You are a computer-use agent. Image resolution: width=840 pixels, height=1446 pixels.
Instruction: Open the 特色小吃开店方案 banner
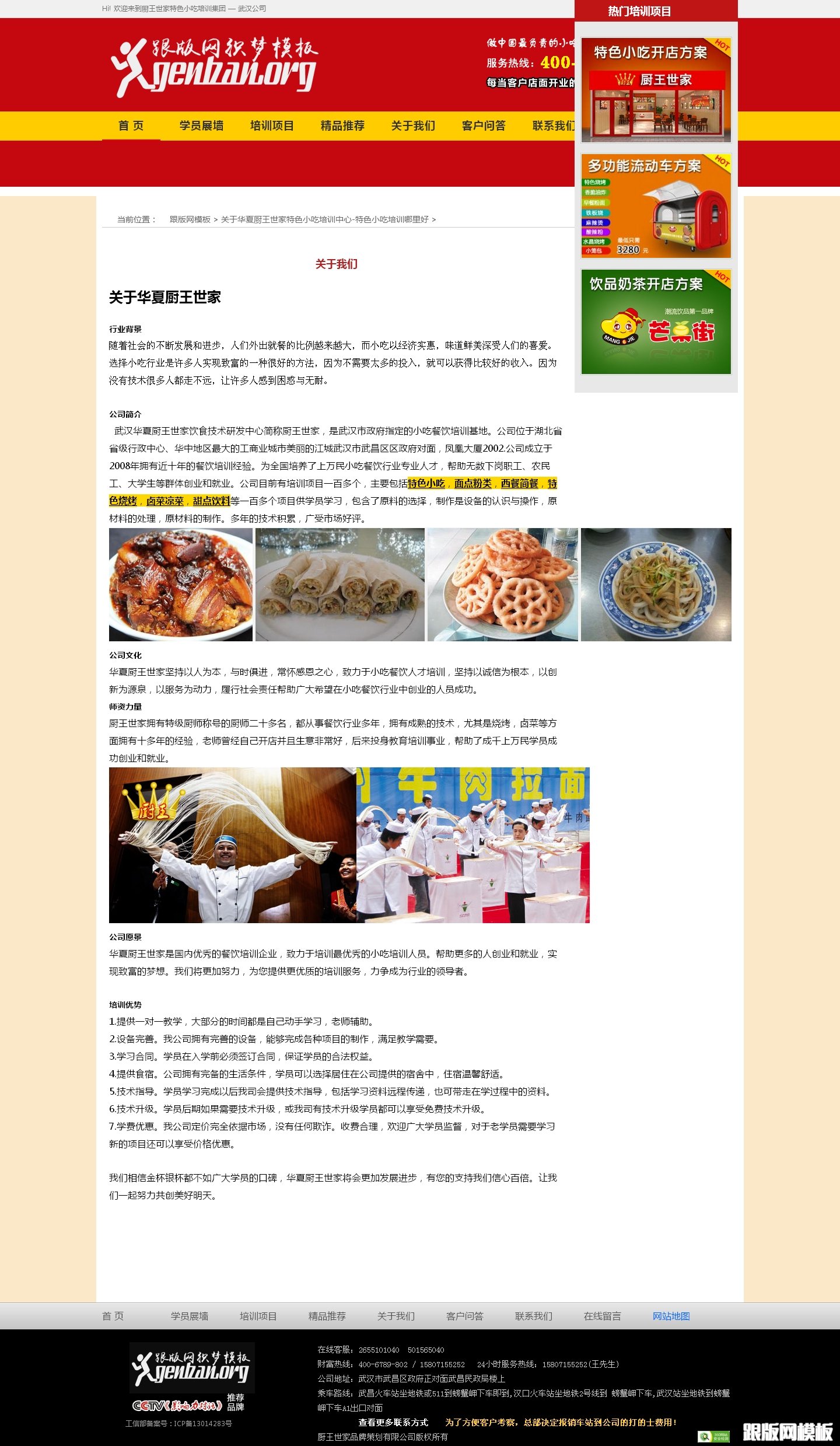pyautogui.click(x=656, y=90)
